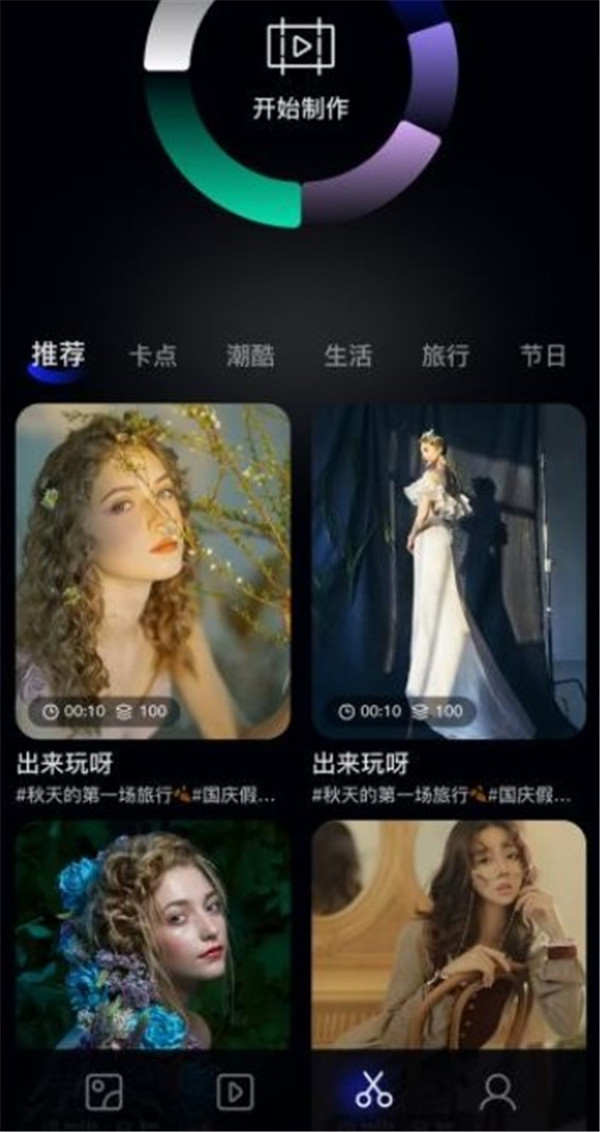Switch to the 生活 tab
Image resolution: width=600 pixels, height=1132 pixels.
point(347,356)
